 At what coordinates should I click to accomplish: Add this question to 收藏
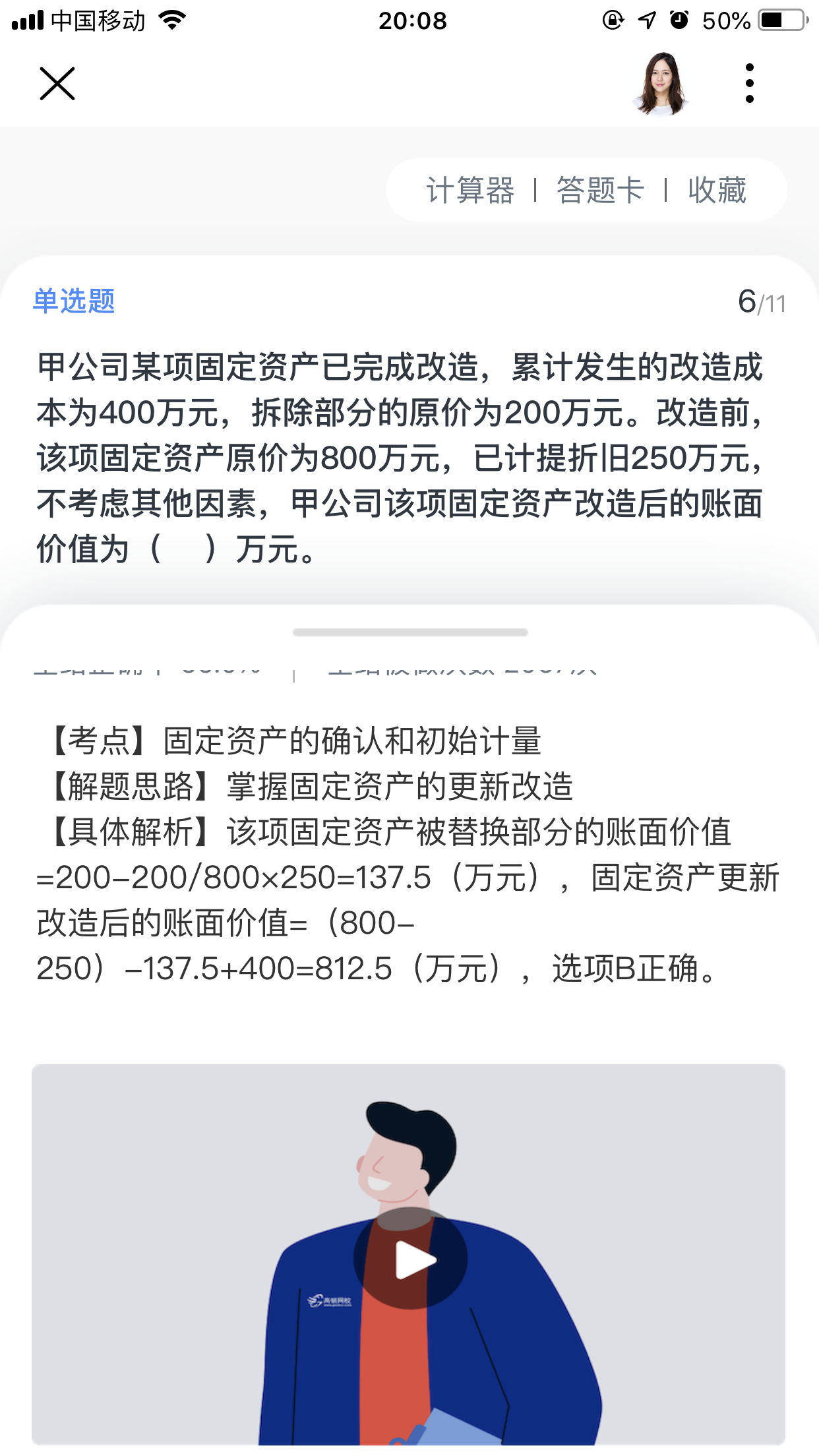[x=717, y=191]
